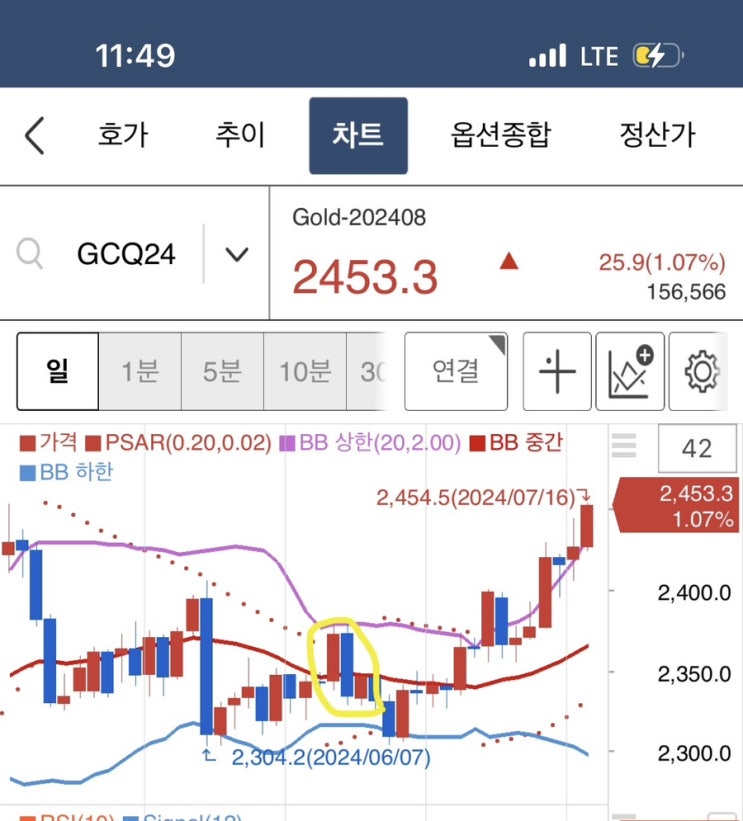Viewport: 743px width, 821px height.
Task: Switch to the 호가 tab
Action: (124, 135)
